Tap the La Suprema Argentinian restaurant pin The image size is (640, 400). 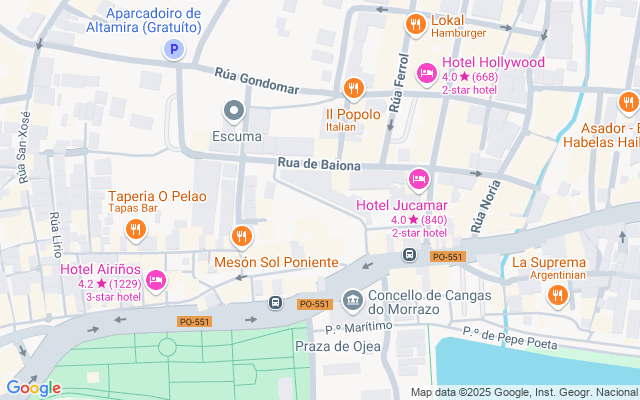558,294
